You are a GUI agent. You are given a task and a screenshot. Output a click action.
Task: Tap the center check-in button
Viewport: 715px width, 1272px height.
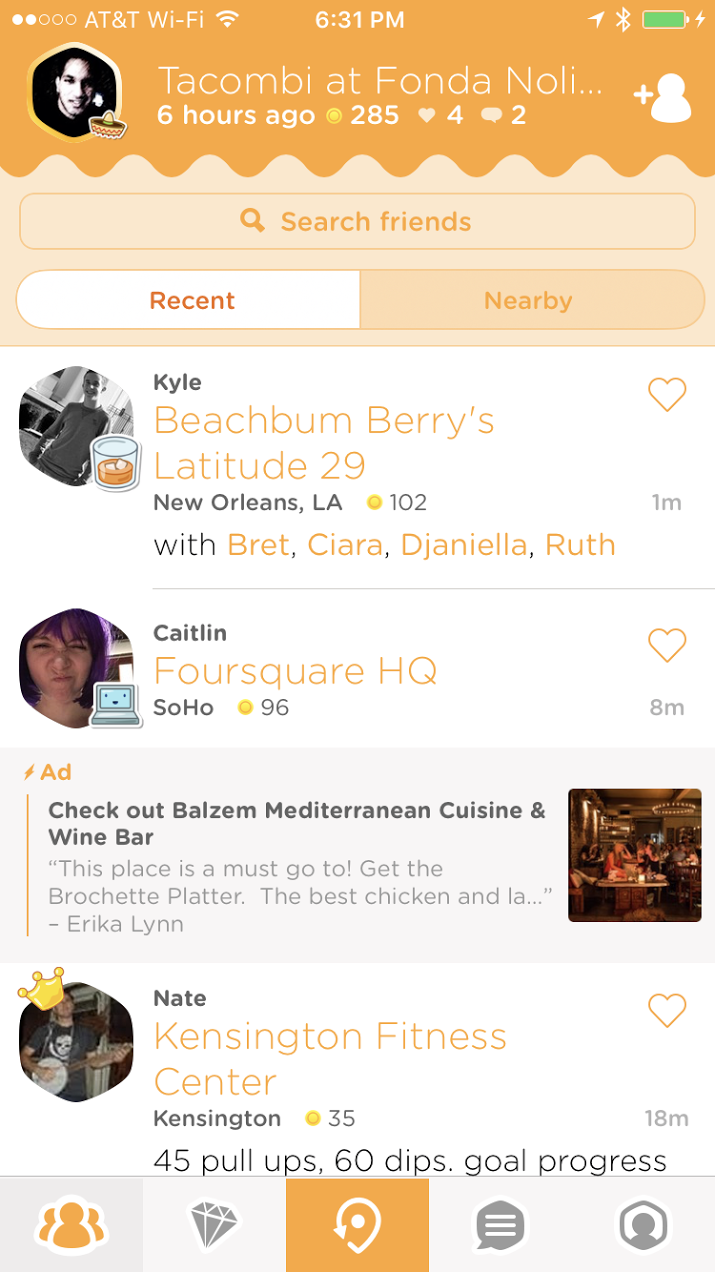[357, 1224]
